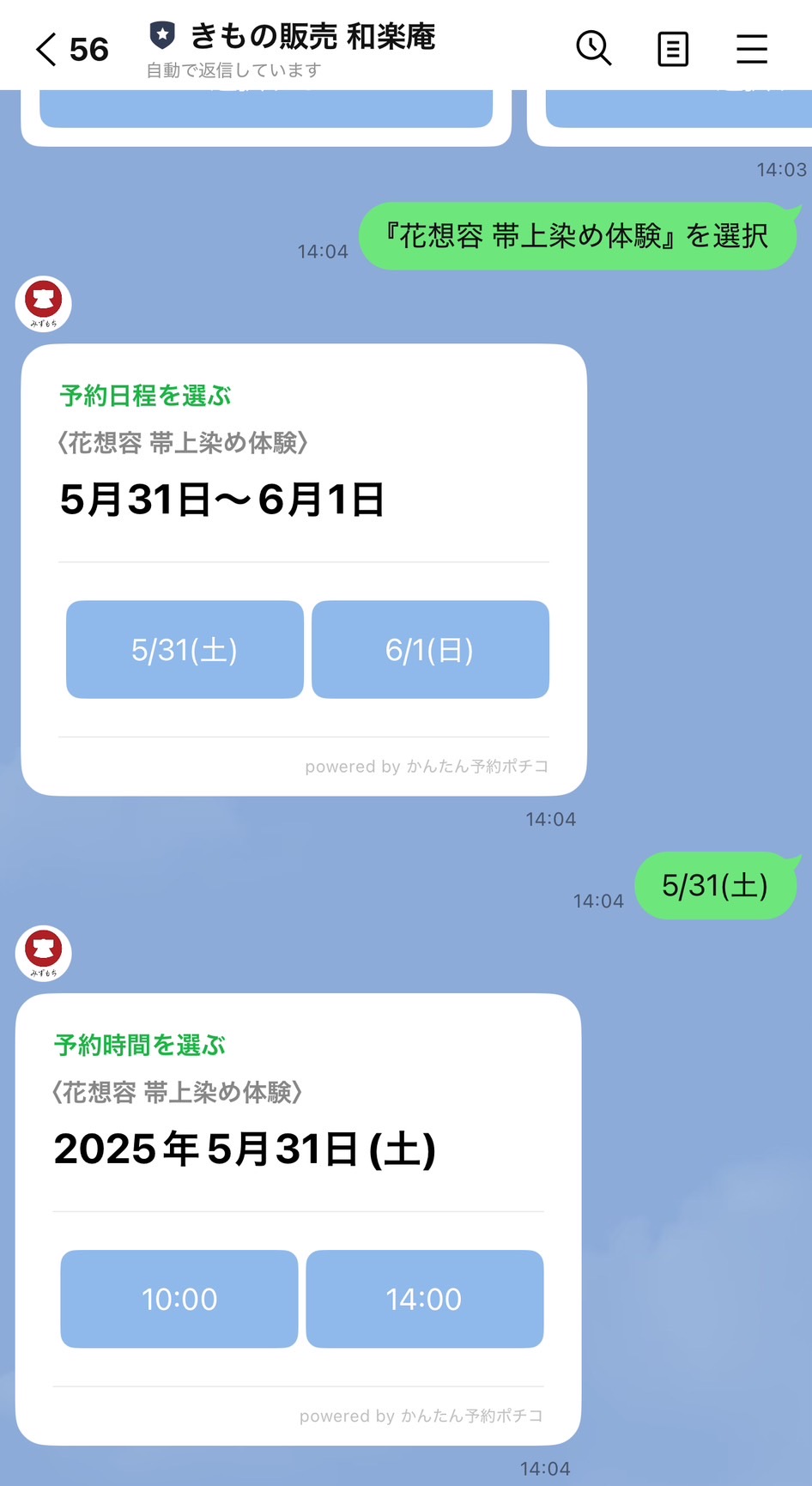Open the sender's avatar above the date card
The image size is (812, 1486).
click(x=44, y=304)
